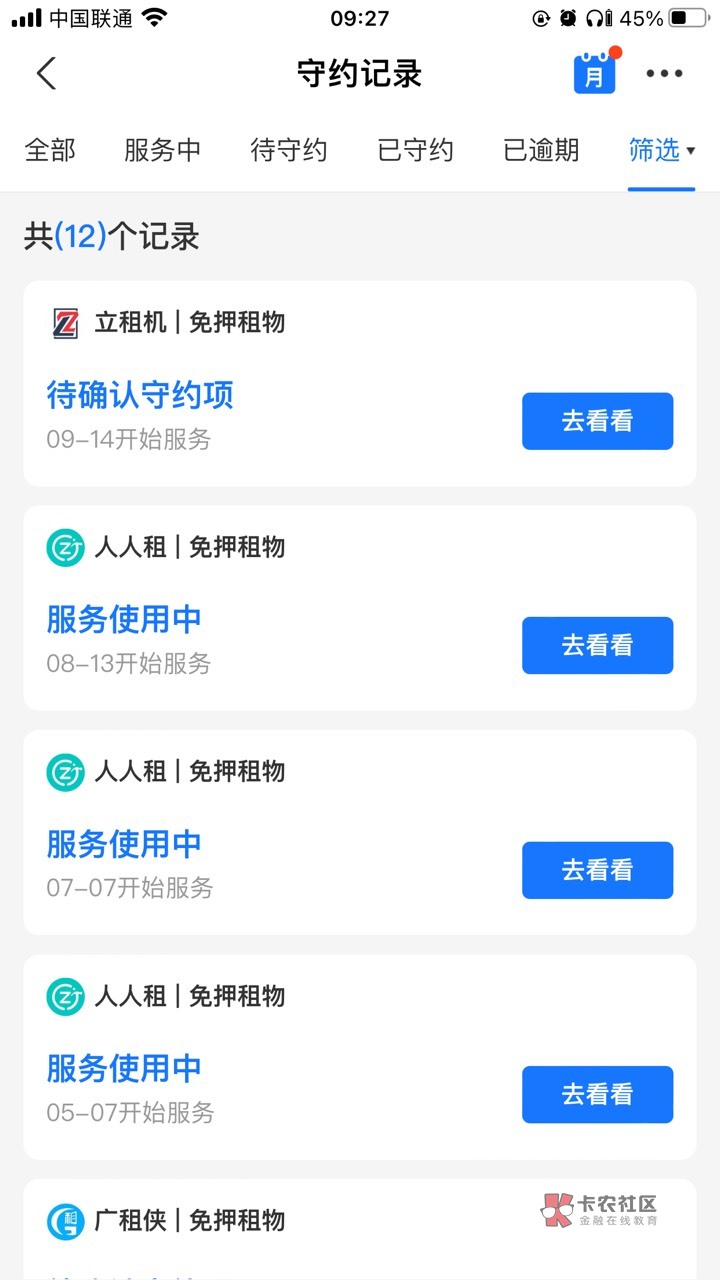Expand the 筛选 filter dropdown

click(661, 151)
